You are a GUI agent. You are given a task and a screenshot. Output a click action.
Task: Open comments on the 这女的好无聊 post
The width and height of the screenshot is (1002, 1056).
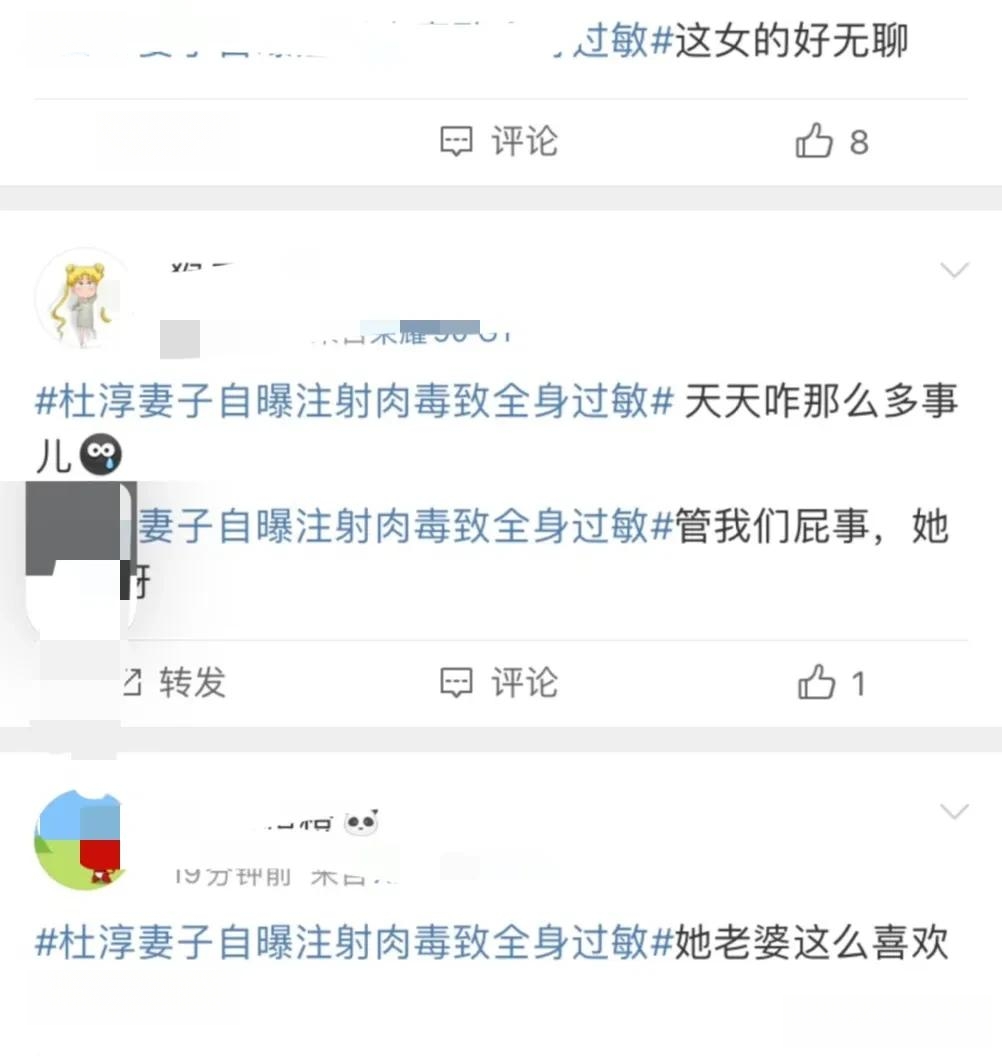499,142
